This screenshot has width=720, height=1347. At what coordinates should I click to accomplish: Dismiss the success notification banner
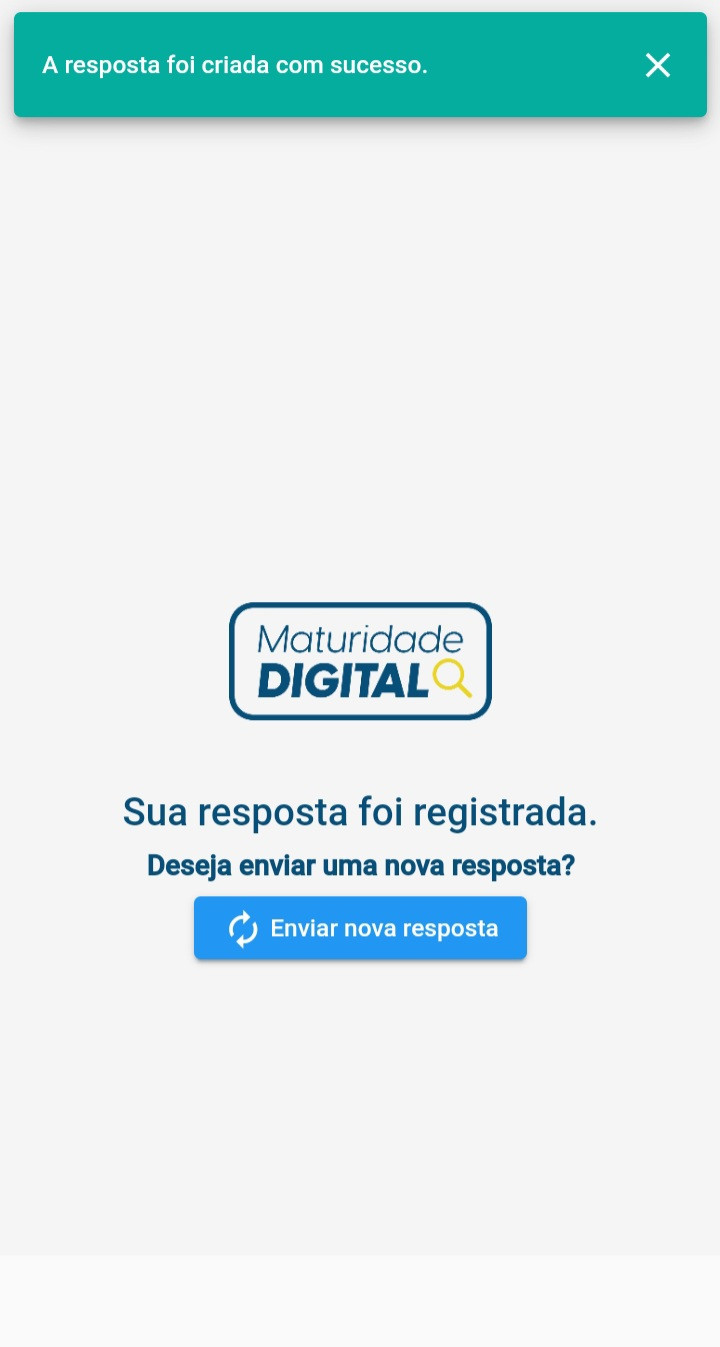click(657, 65)
